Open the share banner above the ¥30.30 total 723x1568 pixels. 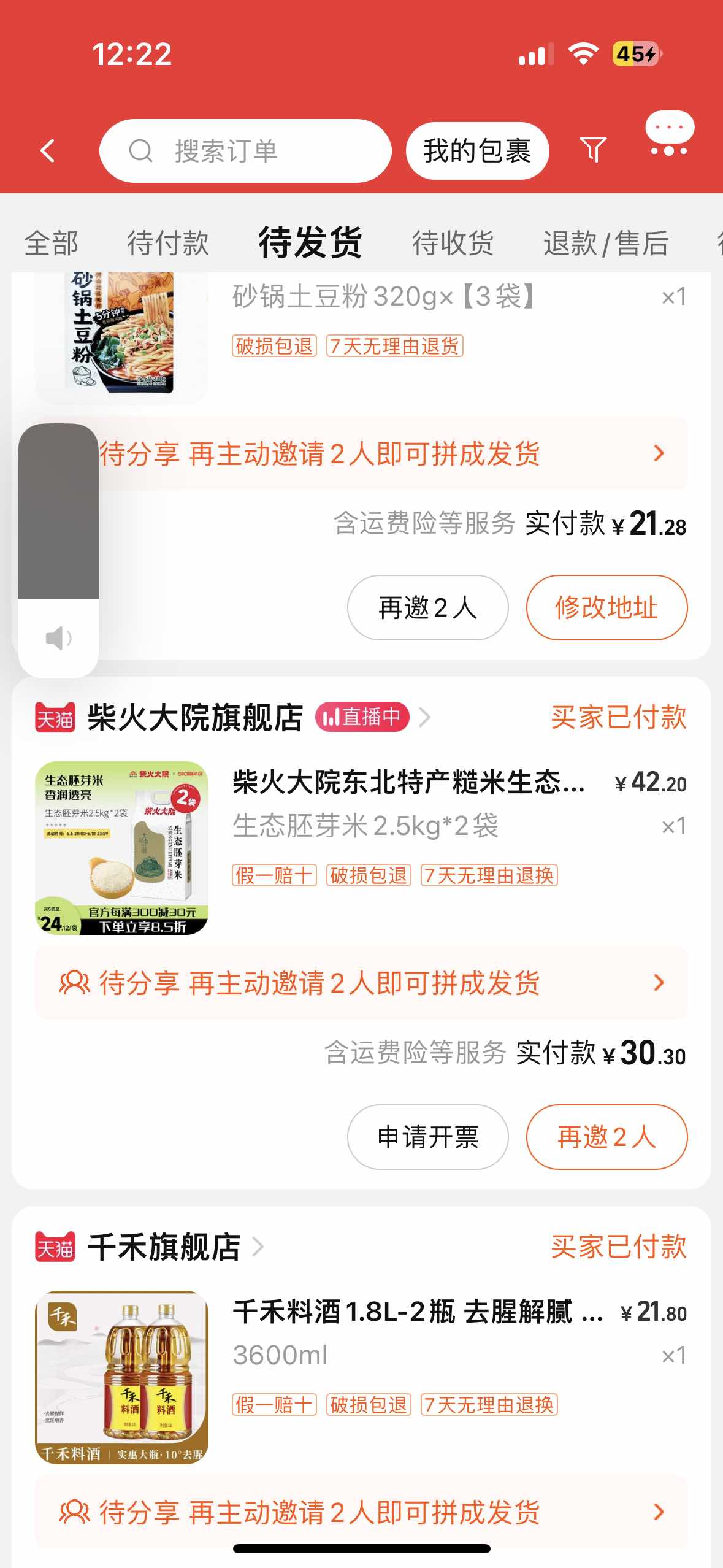click(x=361, y=983)
